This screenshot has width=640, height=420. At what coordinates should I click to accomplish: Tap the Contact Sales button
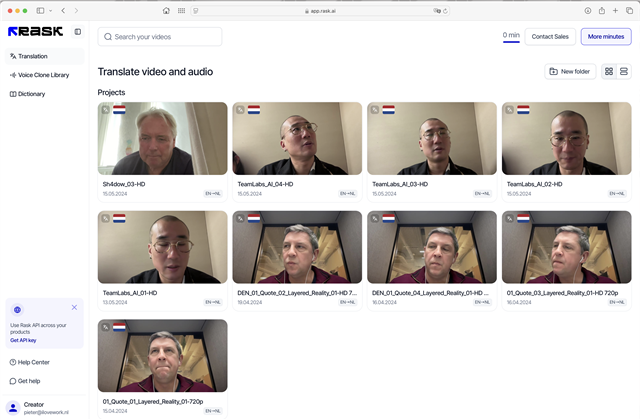(x=550, y=37)
